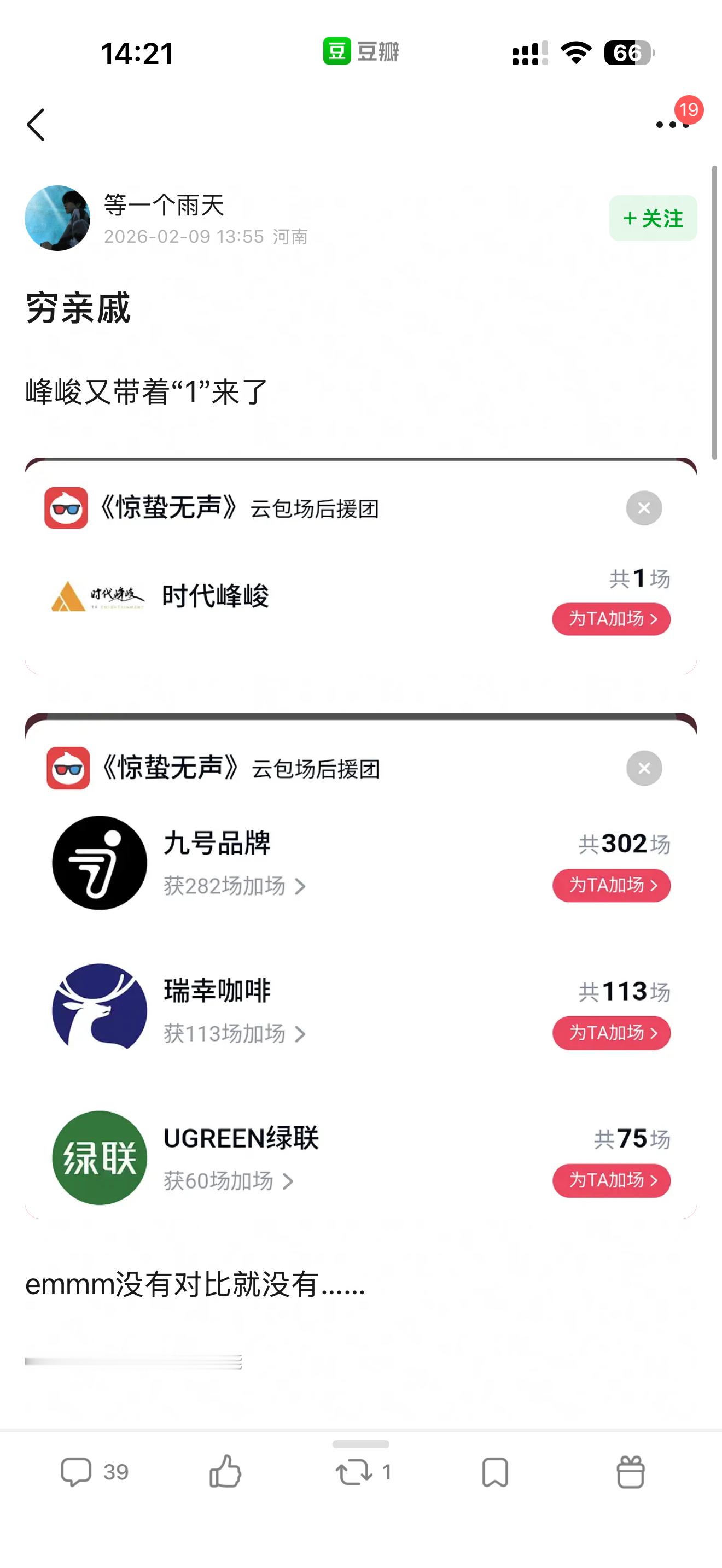Open the comments via the speech bubble icon

pos(74,1472)
